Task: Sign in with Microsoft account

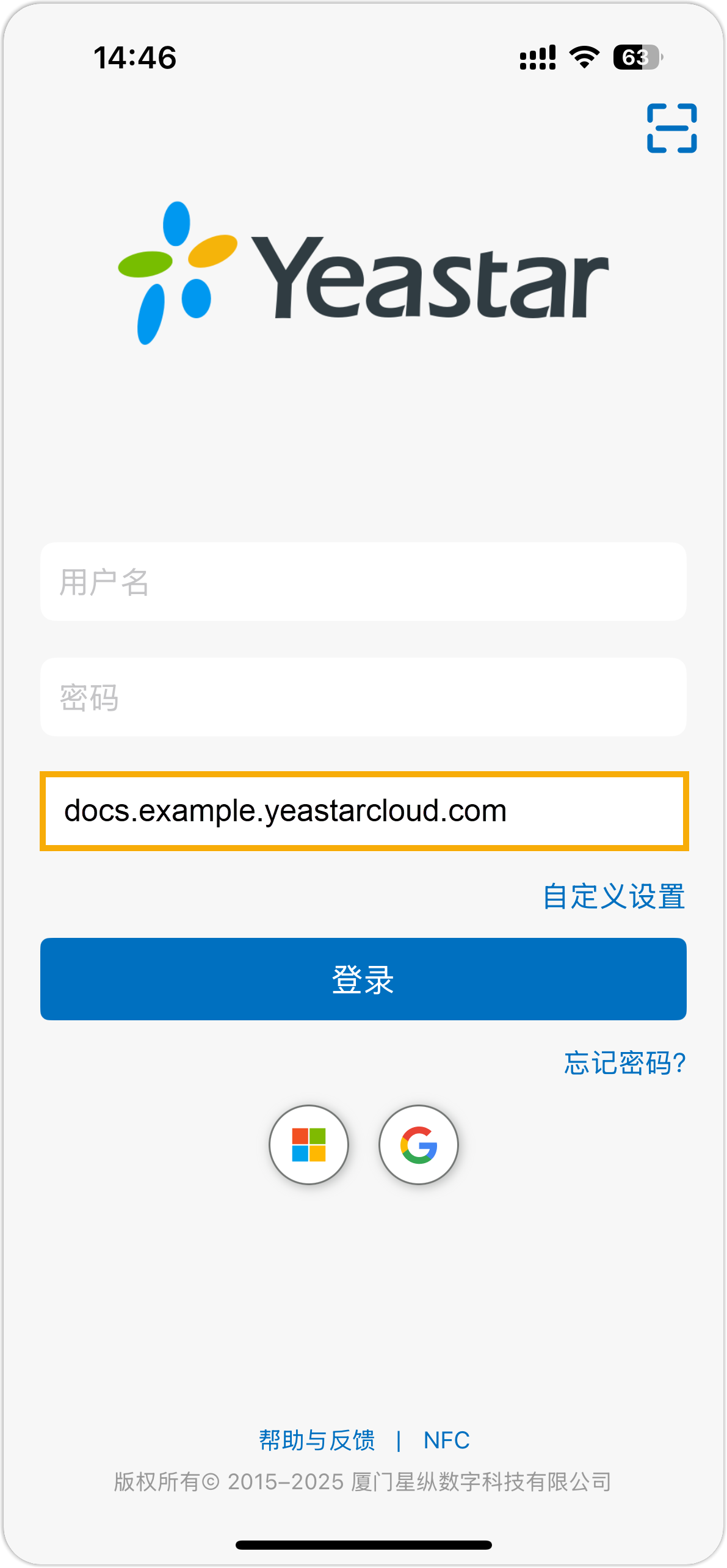Action: [x=309, y=1144]
